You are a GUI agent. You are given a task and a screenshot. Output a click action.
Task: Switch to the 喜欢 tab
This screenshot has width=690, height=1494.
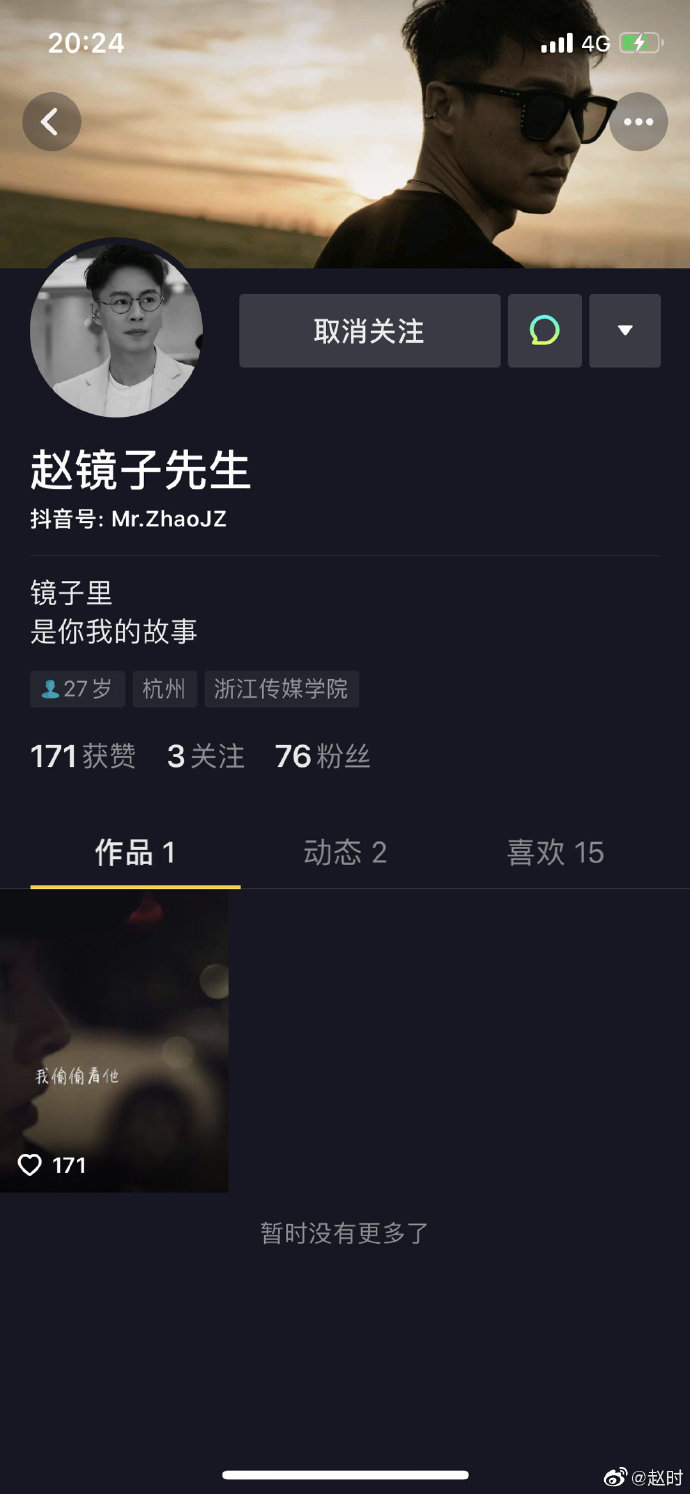pyautogui.click(x=555, y=853)
